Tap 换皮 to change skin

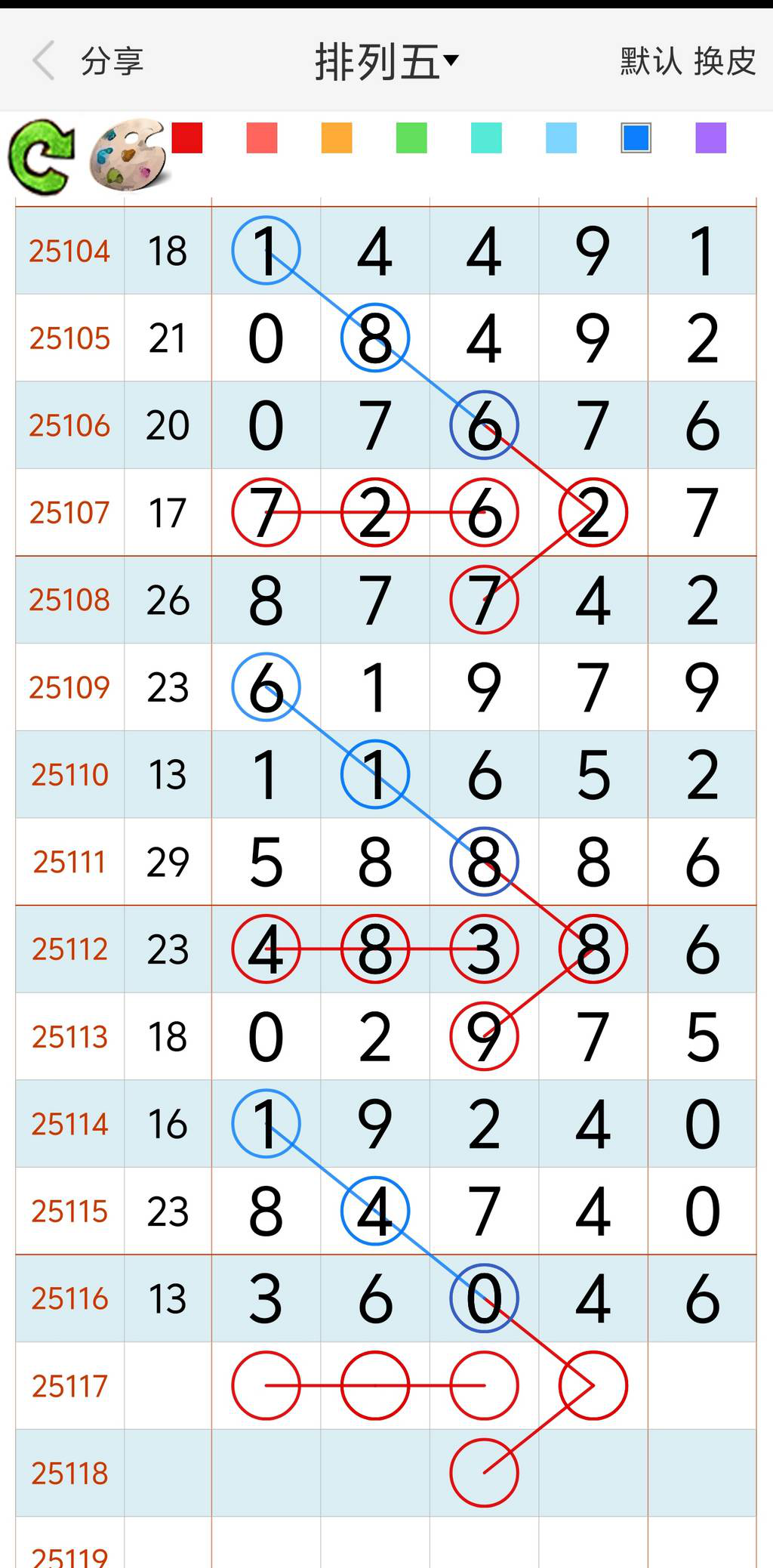(x=725, y=61)
